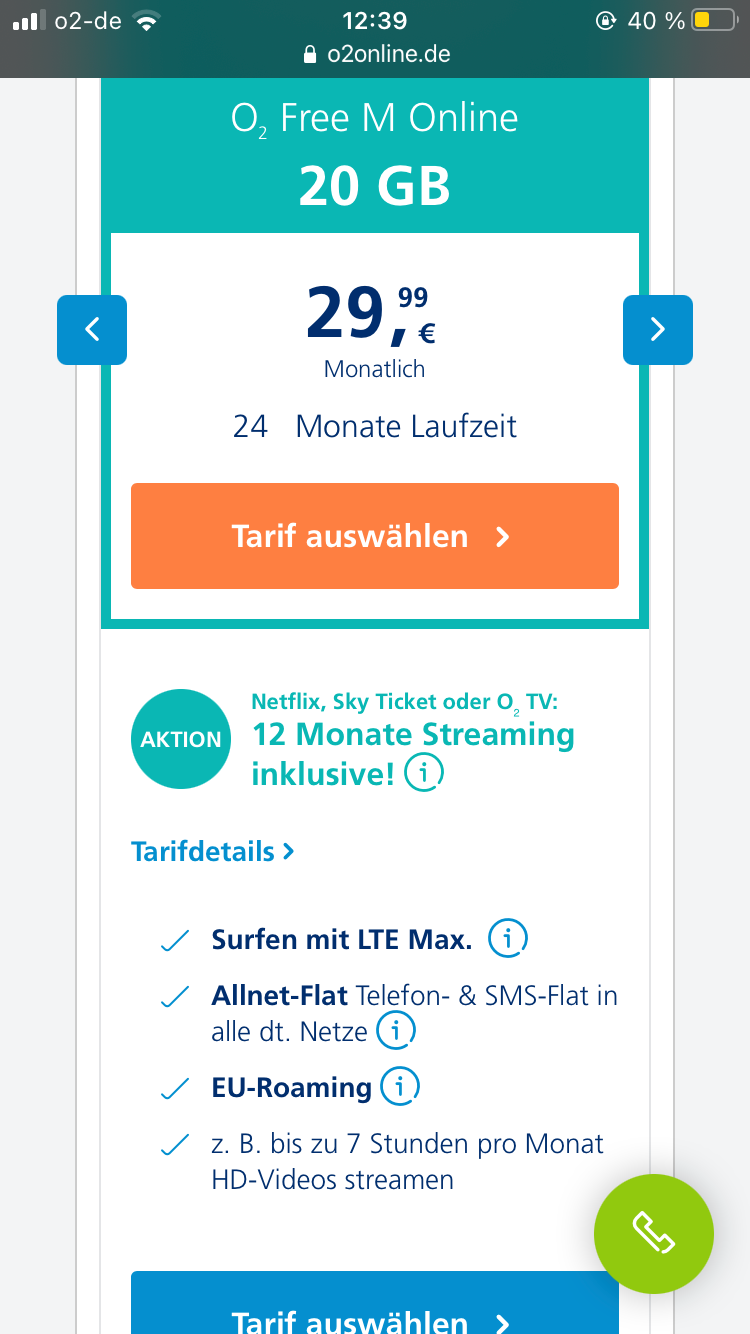This screenshot has width=750, height=1334.
Task: View EU-Roaming info icon
Action: pyautogui.click(x=400, y=1087)
